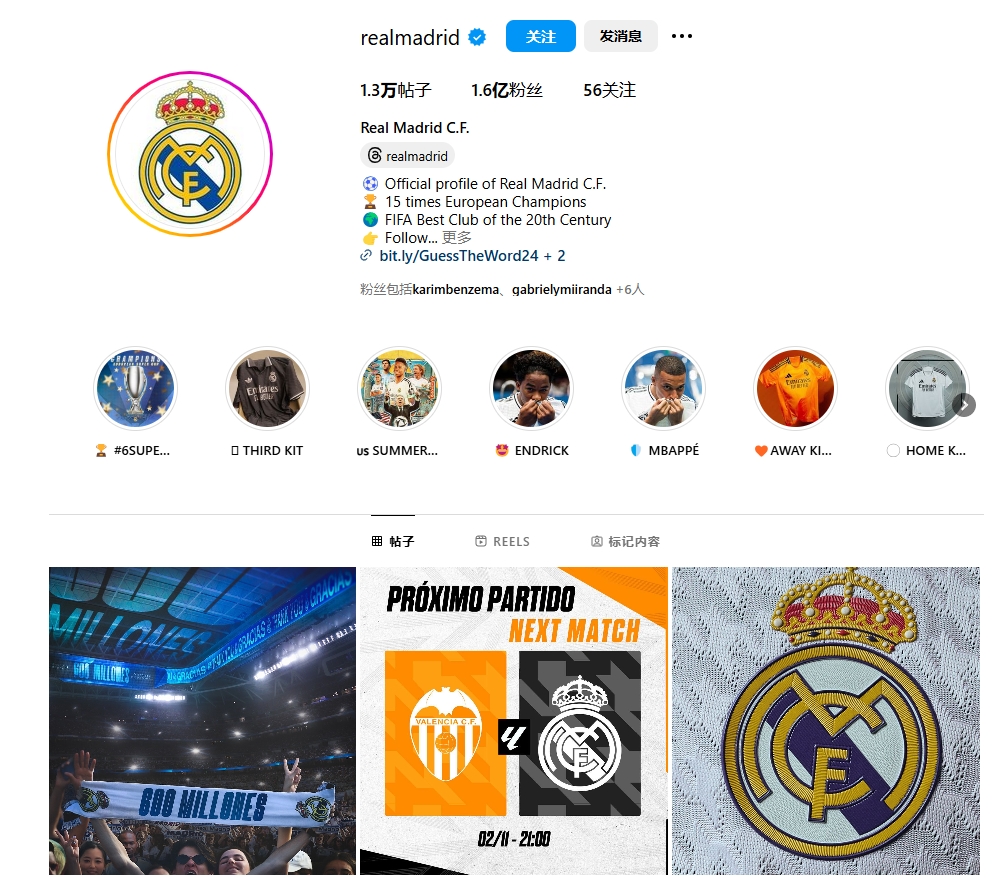Viewport: 1004px width, 878px height.
Task: Open the realmadrid Threads badge
Action: [408, 156]
